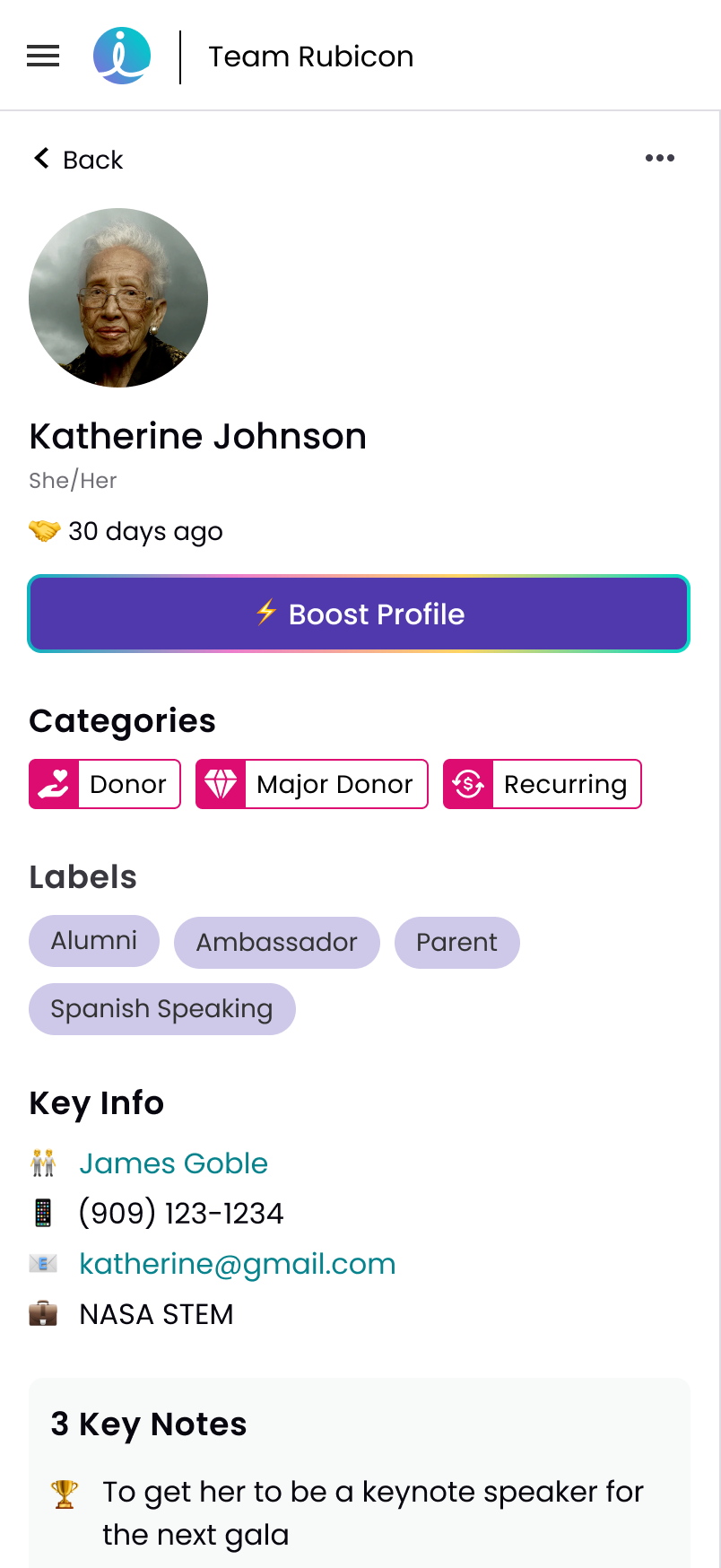This screenshot has width=721, height=1568.
Task: Go back to the previous screen
Action: coord(78,160)
